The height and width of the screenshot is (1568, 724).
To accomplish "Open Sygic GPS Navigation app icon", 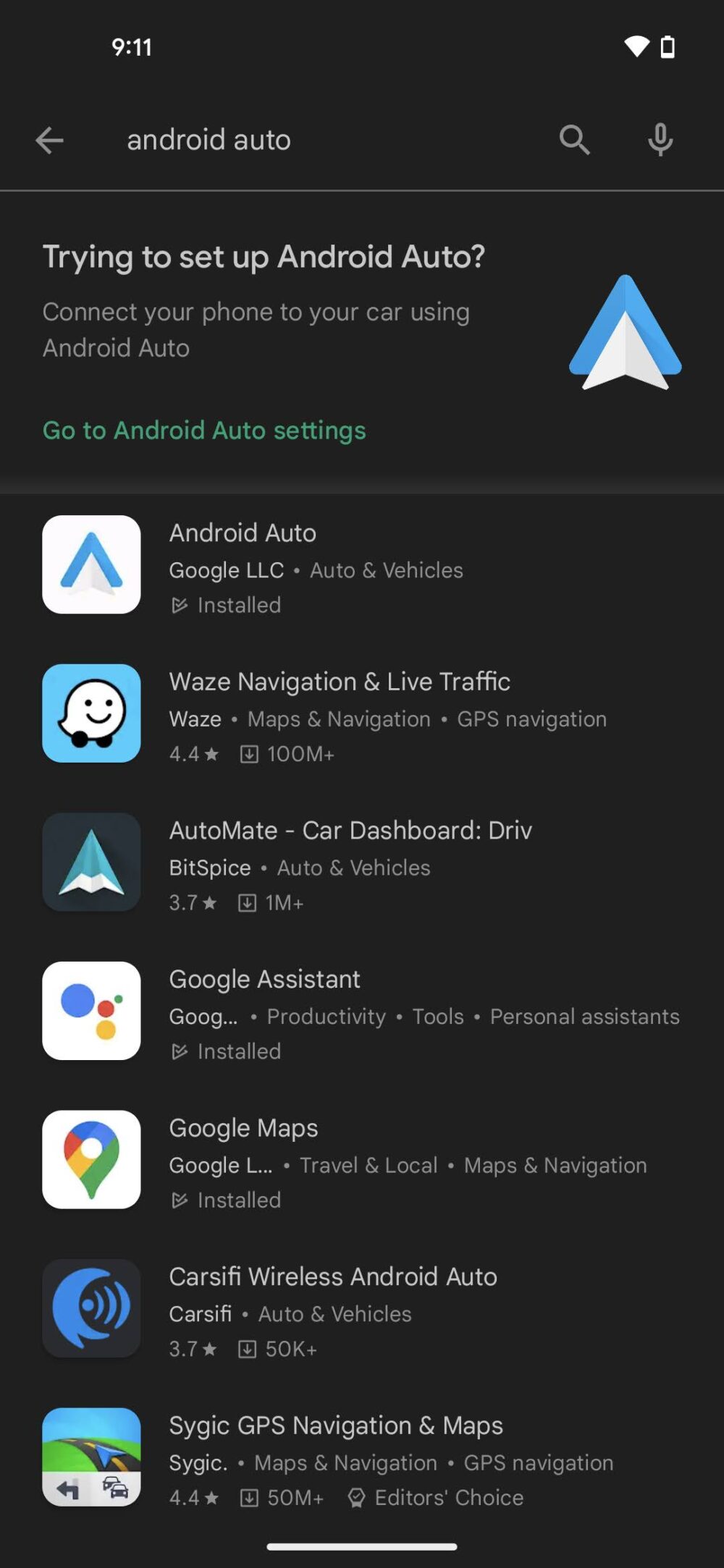I will tap(91, 1457).
